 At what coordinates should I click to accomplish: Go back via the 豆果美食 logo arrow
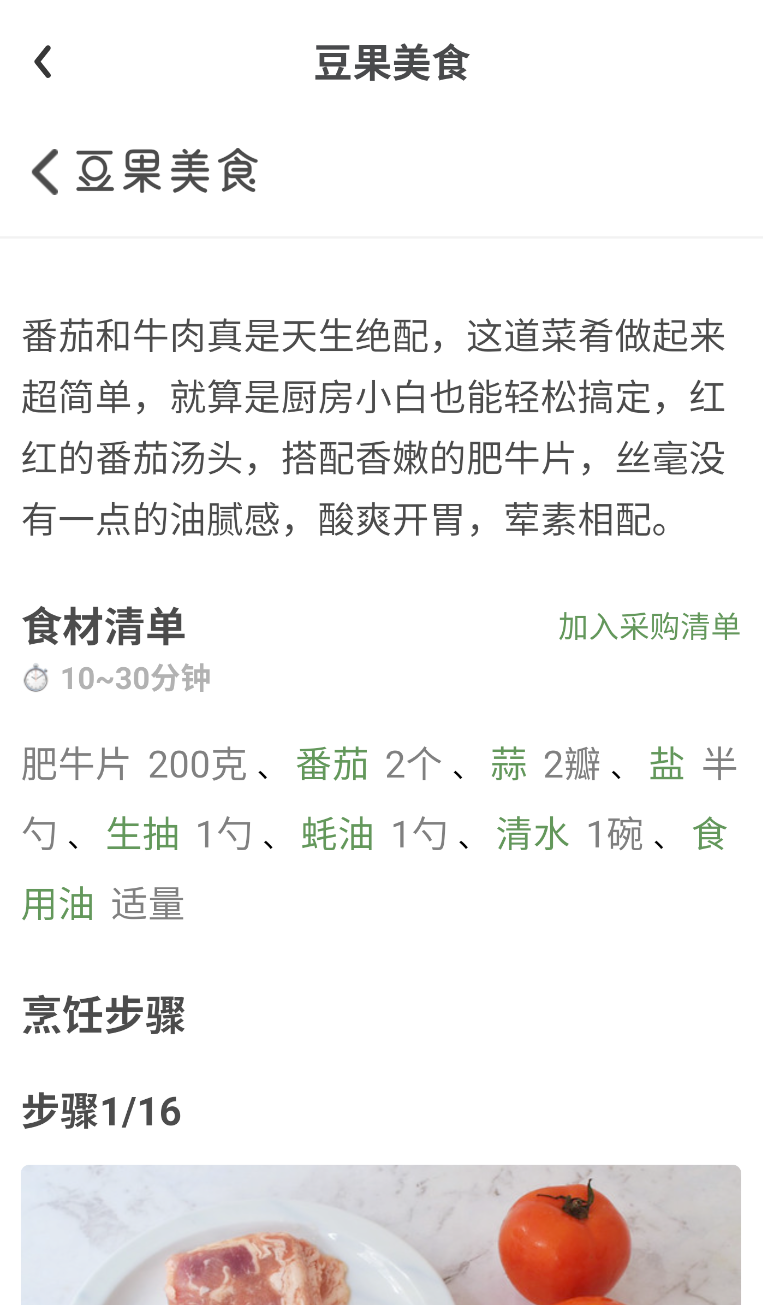pyautogui.click(x=45, y=171)
